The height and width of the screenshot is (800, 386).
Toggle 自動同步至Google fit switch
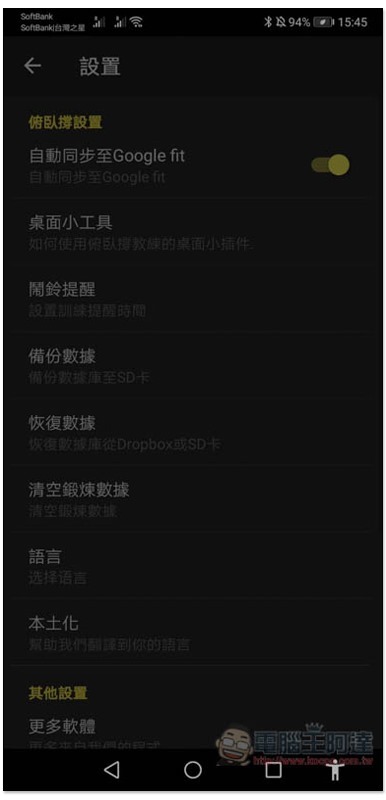click(330, 165)
